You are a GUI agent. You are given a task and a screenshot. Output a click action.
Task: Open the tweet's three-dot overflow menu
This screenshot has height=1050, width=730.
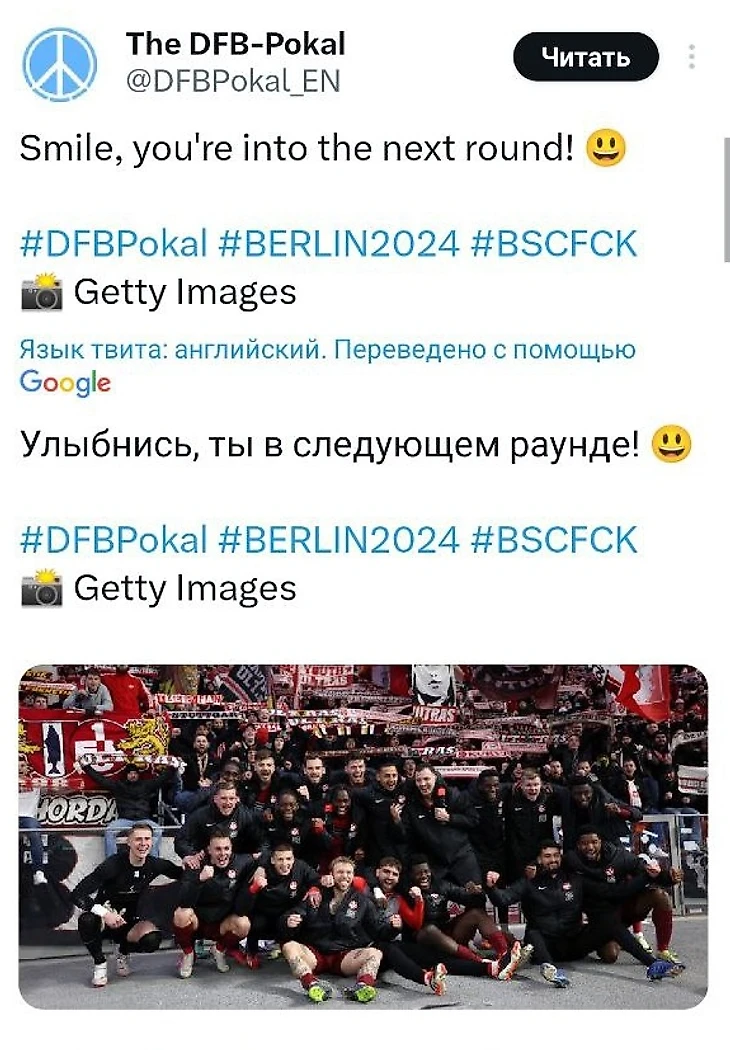coord(691,56)
